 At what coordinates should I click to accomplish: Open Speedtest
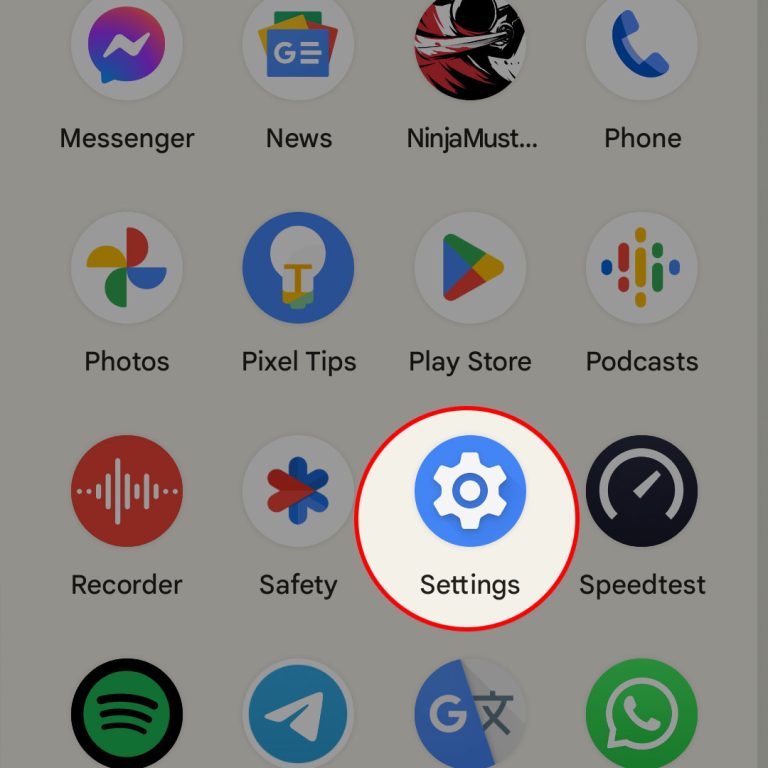coord(641,491)
